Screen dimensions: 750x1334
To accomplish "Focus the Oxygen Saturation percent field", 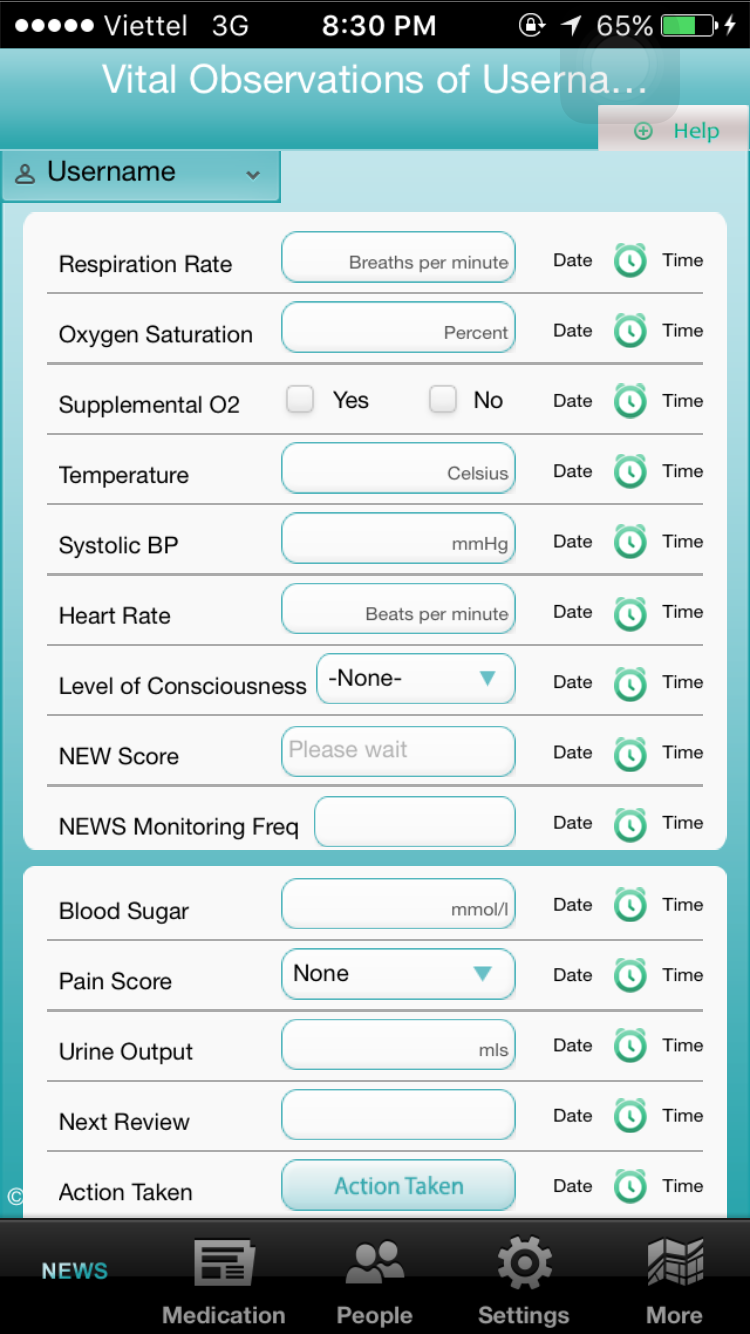I will (398, 328).
